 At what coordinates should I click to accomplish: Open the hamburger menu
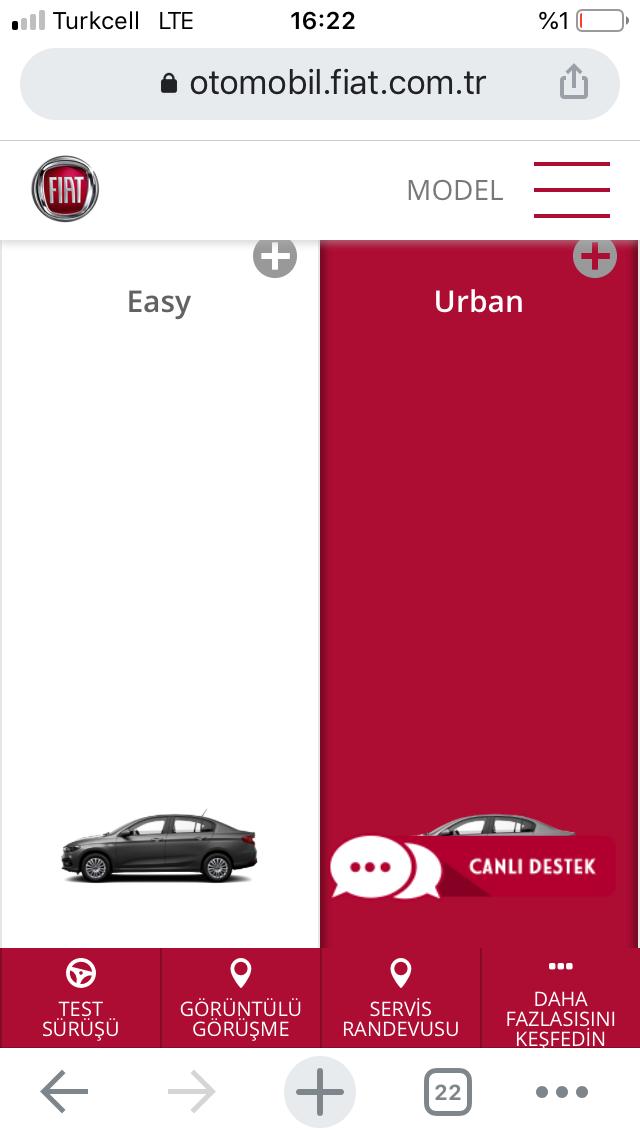click(571, 189)
